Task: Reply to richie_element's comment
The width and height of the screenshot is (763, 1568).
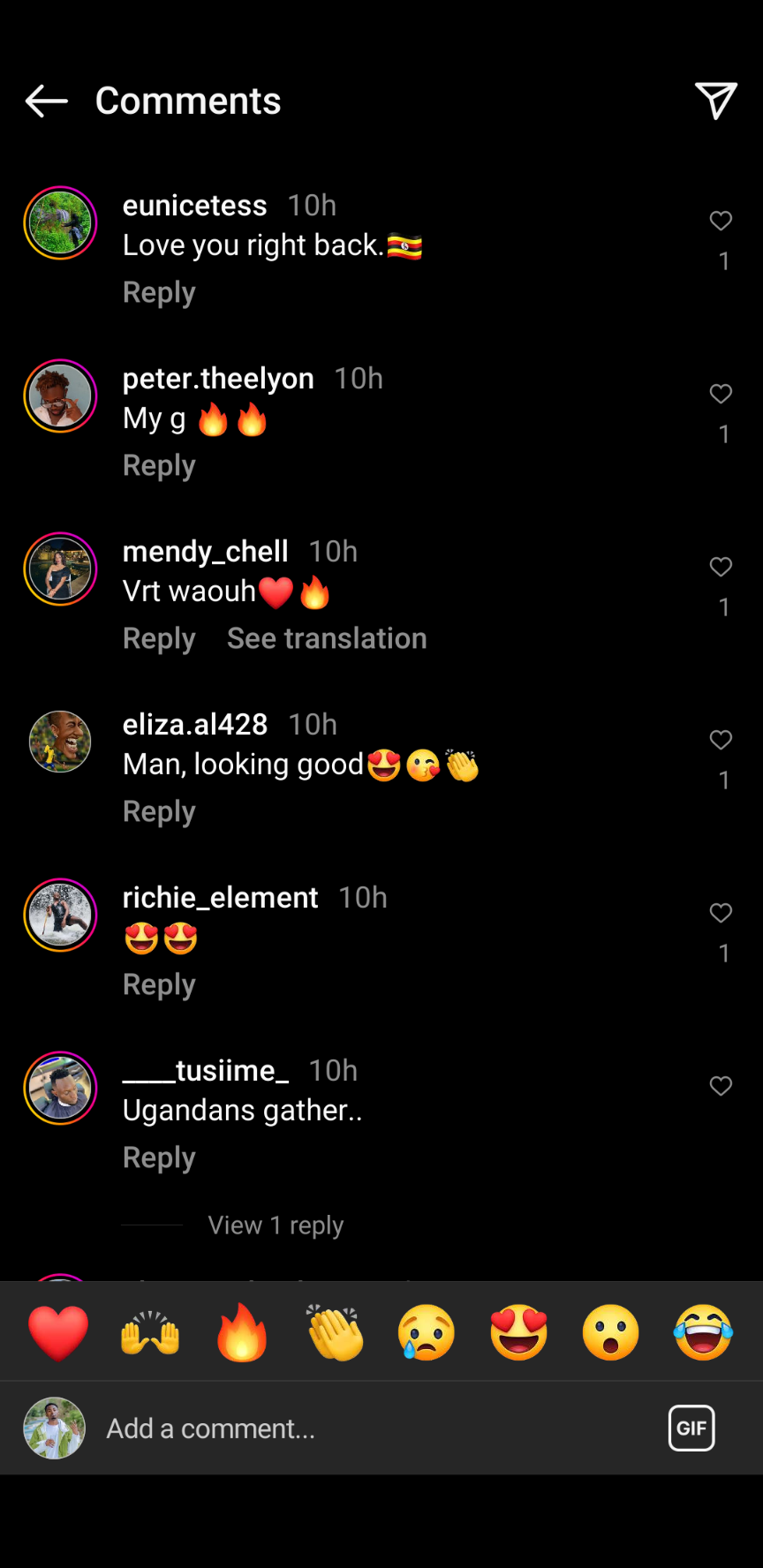Action: [159, 984]
